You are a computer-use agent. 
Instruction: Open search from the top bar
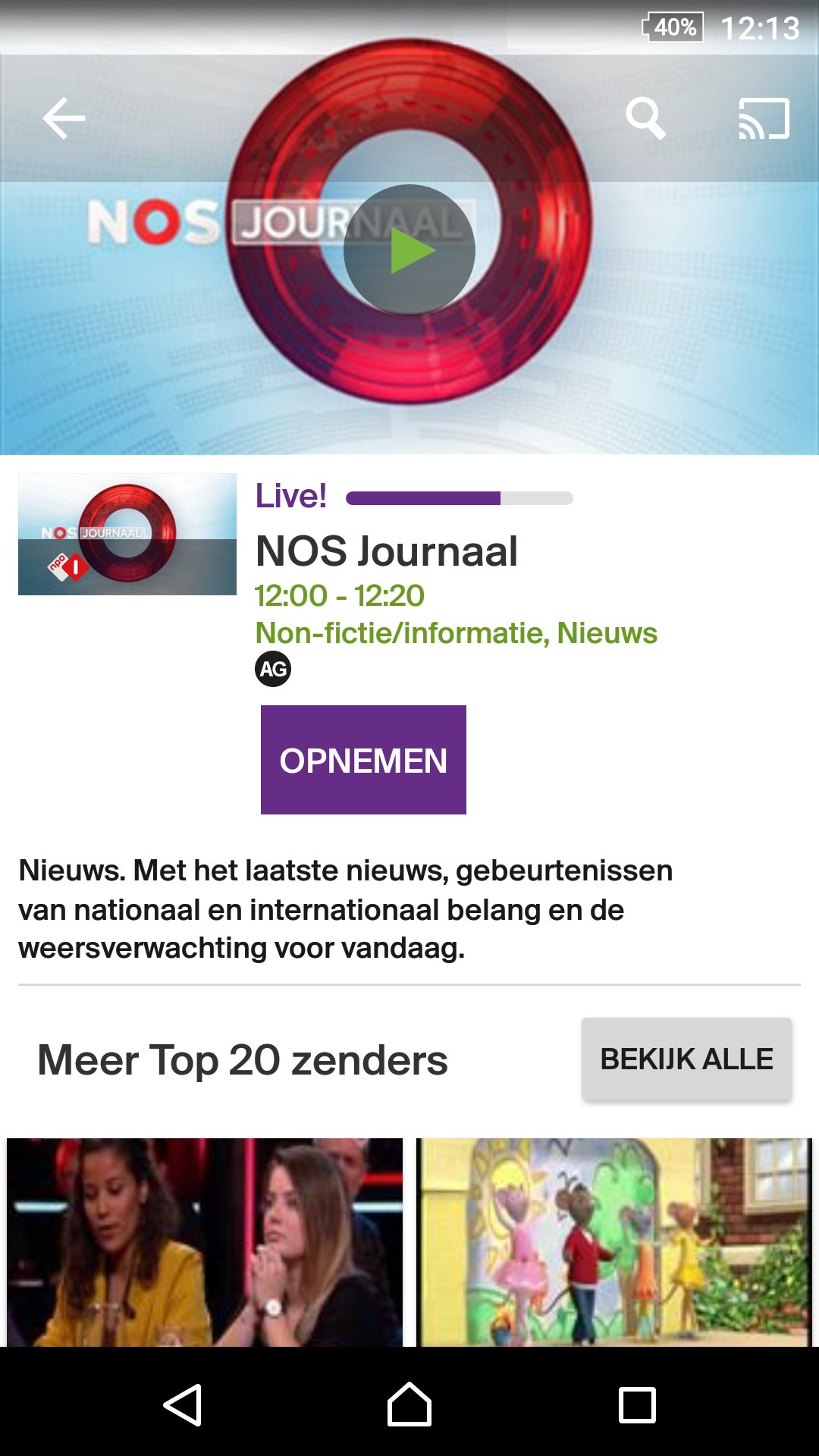point(646,118)
